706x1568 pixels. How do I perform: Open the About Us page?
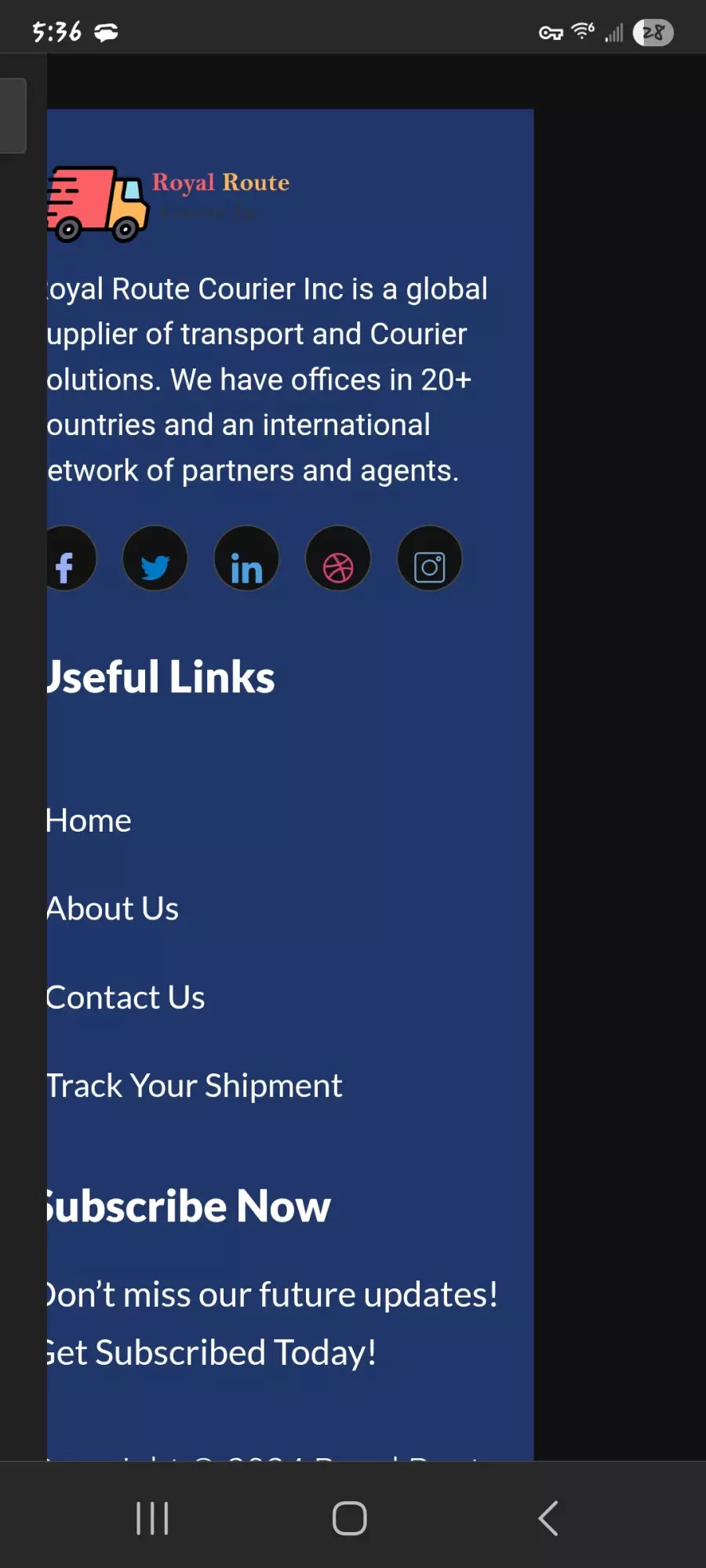[x=113, y=909]
